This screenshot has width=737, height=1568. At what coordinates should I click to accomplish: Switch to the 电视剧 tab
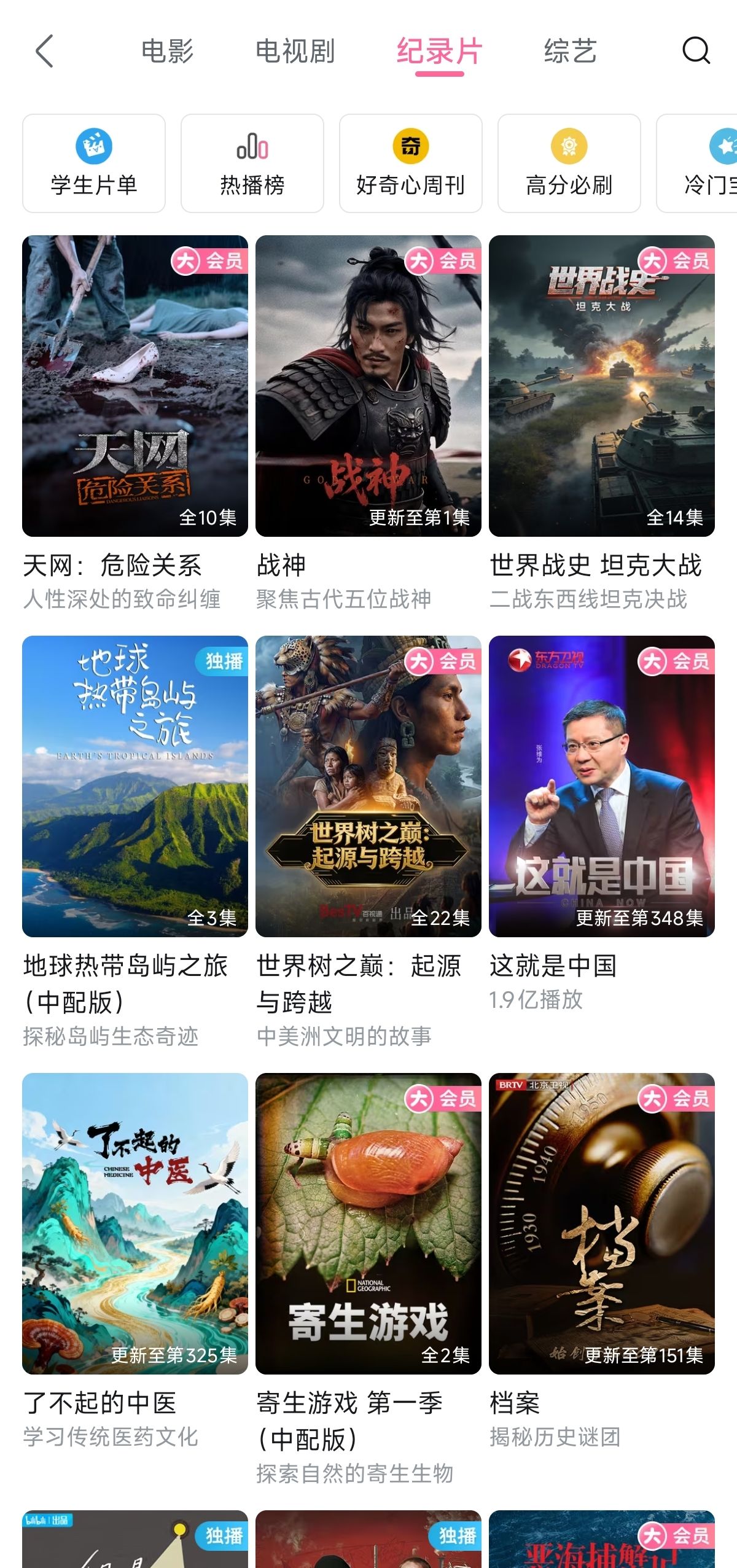295,51
